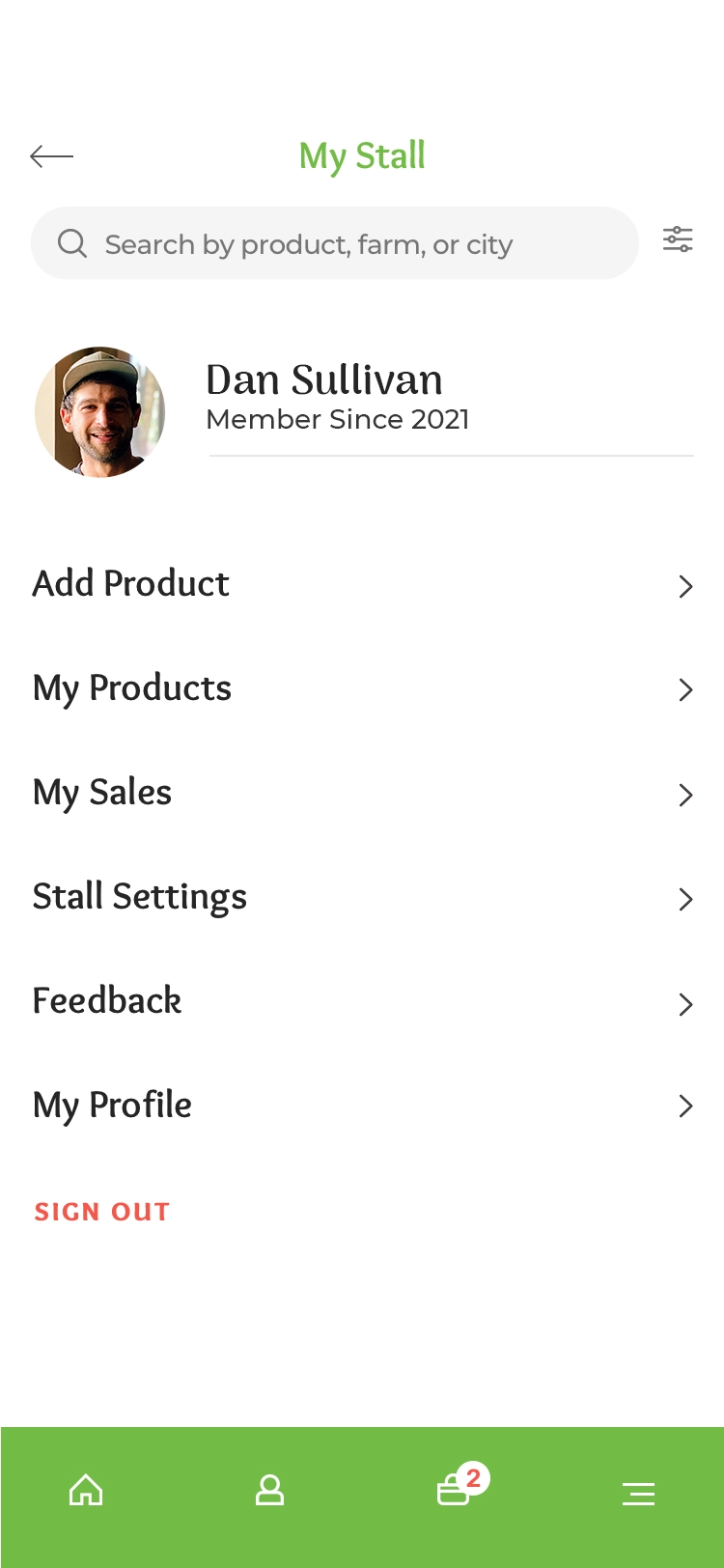The height and width of the screenshot is (1568, 724).
Task: Tap the search by product field
Action: [x=335, y=243]
